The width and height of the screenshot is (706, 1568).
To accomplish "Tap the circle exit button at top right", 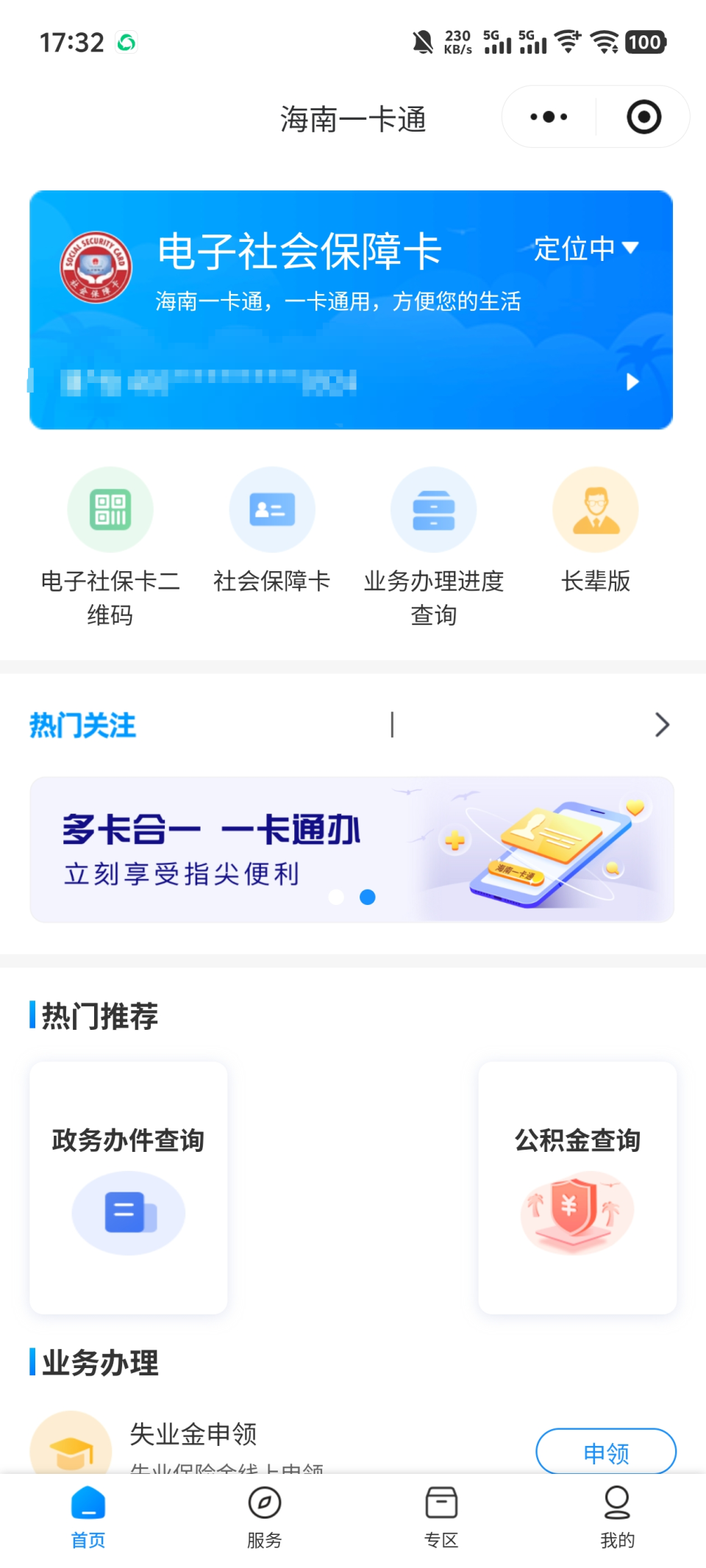I will (643, 116).
